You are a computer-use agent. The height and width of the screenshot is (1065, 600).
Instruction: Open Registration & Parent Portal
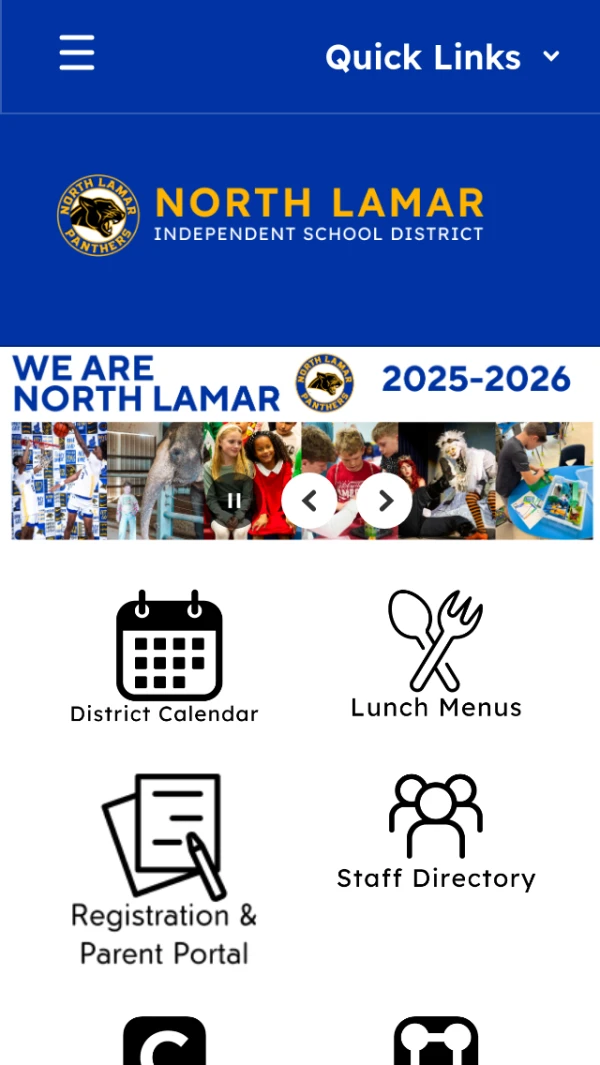[165, 868]
